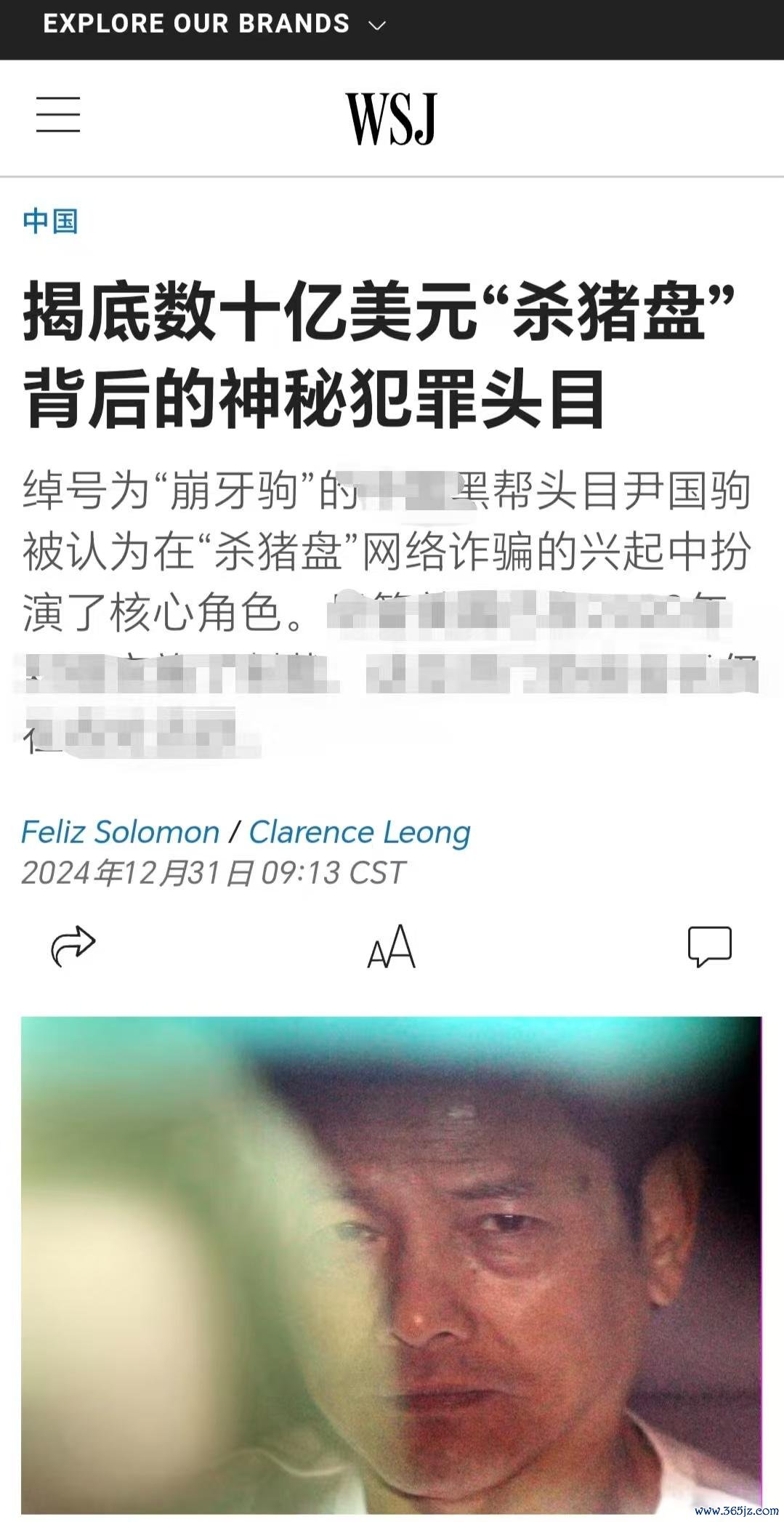Open author Feliz Solomon's page
Viewport: 784px width, 1522px height.
point(121,832)
